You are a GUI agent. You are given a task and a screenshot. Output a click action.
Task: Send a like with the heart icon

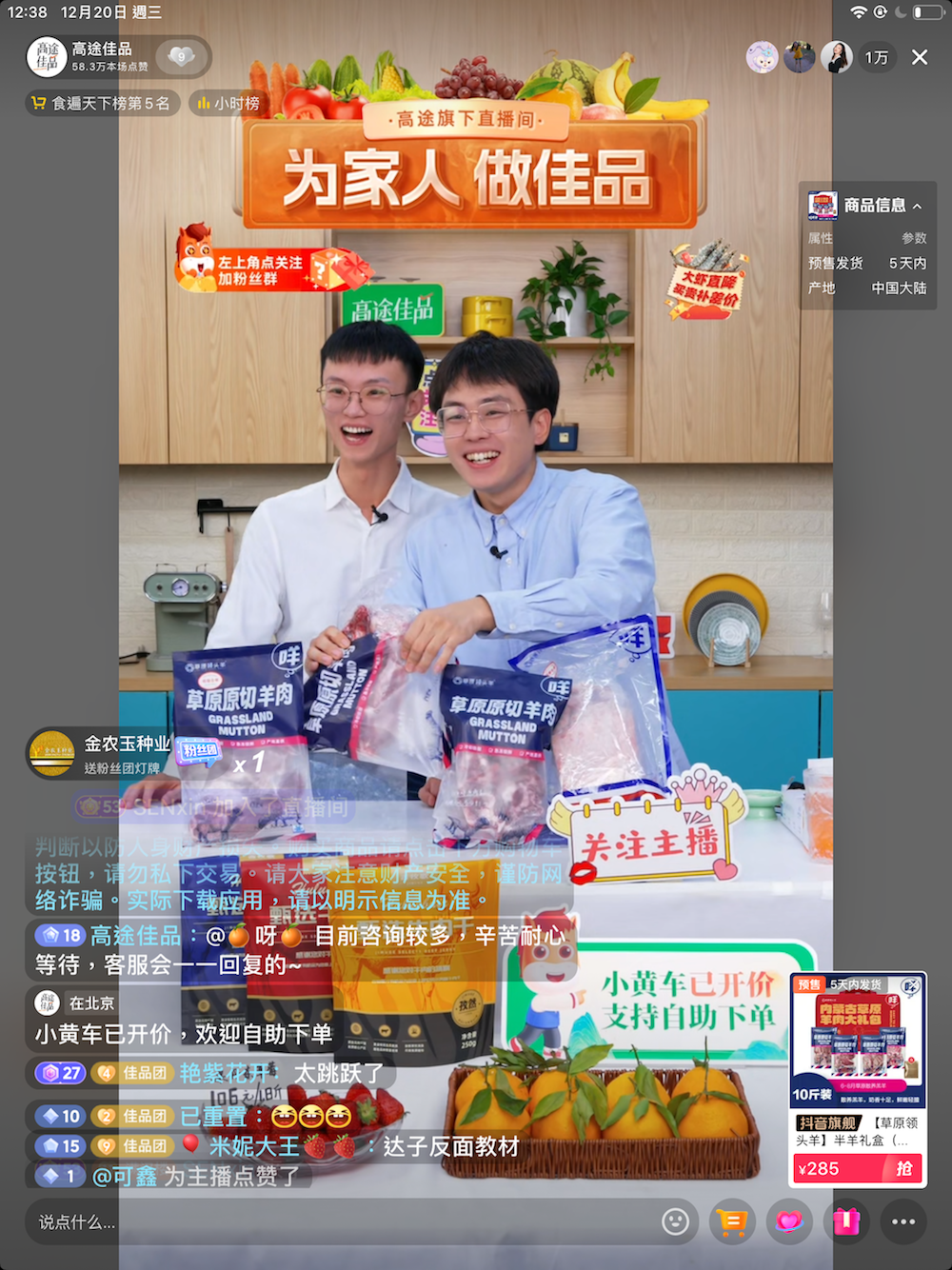(788, 1221)
